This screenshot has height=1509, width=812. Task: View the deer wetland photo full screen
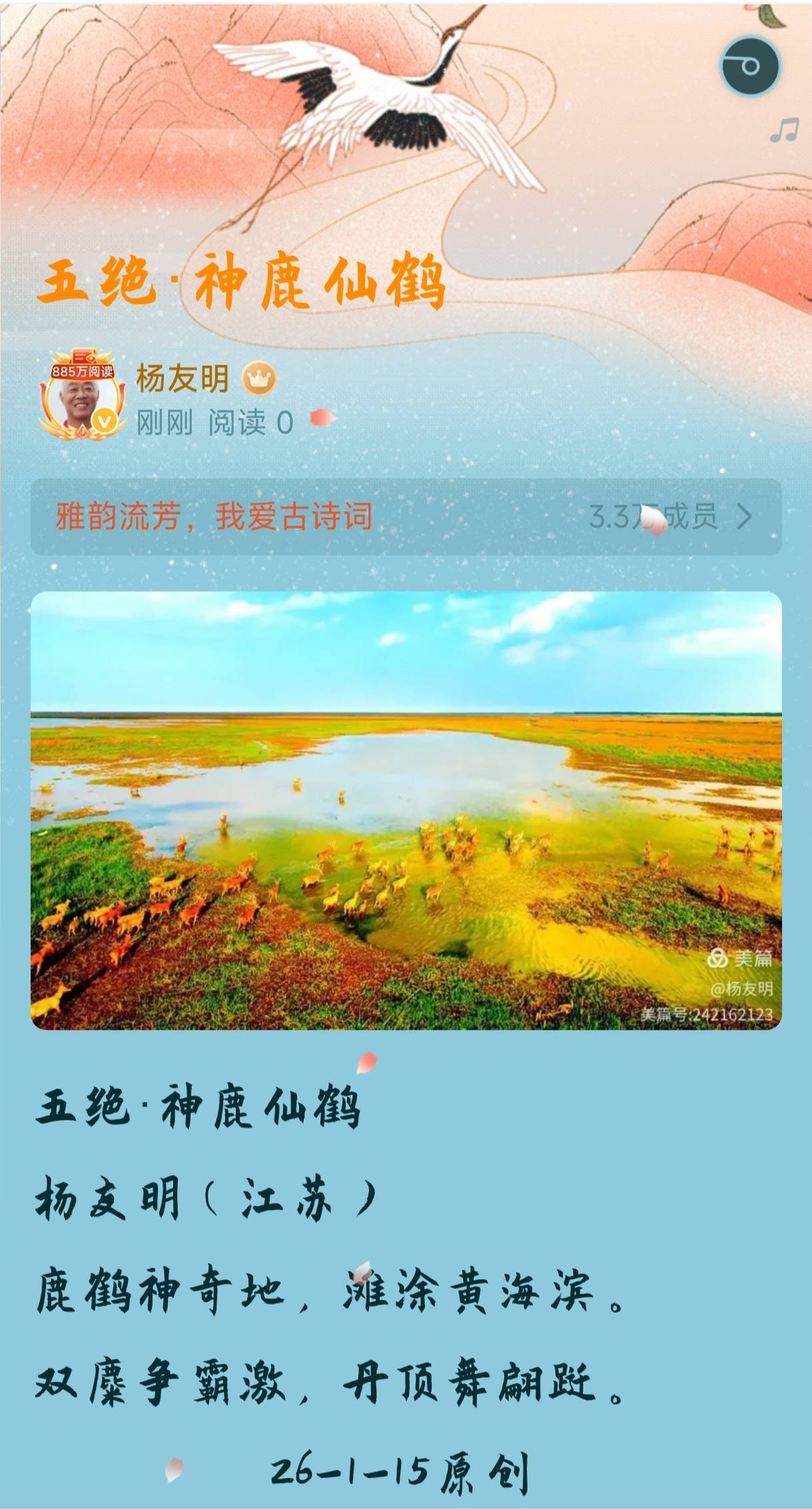[406, 810]
